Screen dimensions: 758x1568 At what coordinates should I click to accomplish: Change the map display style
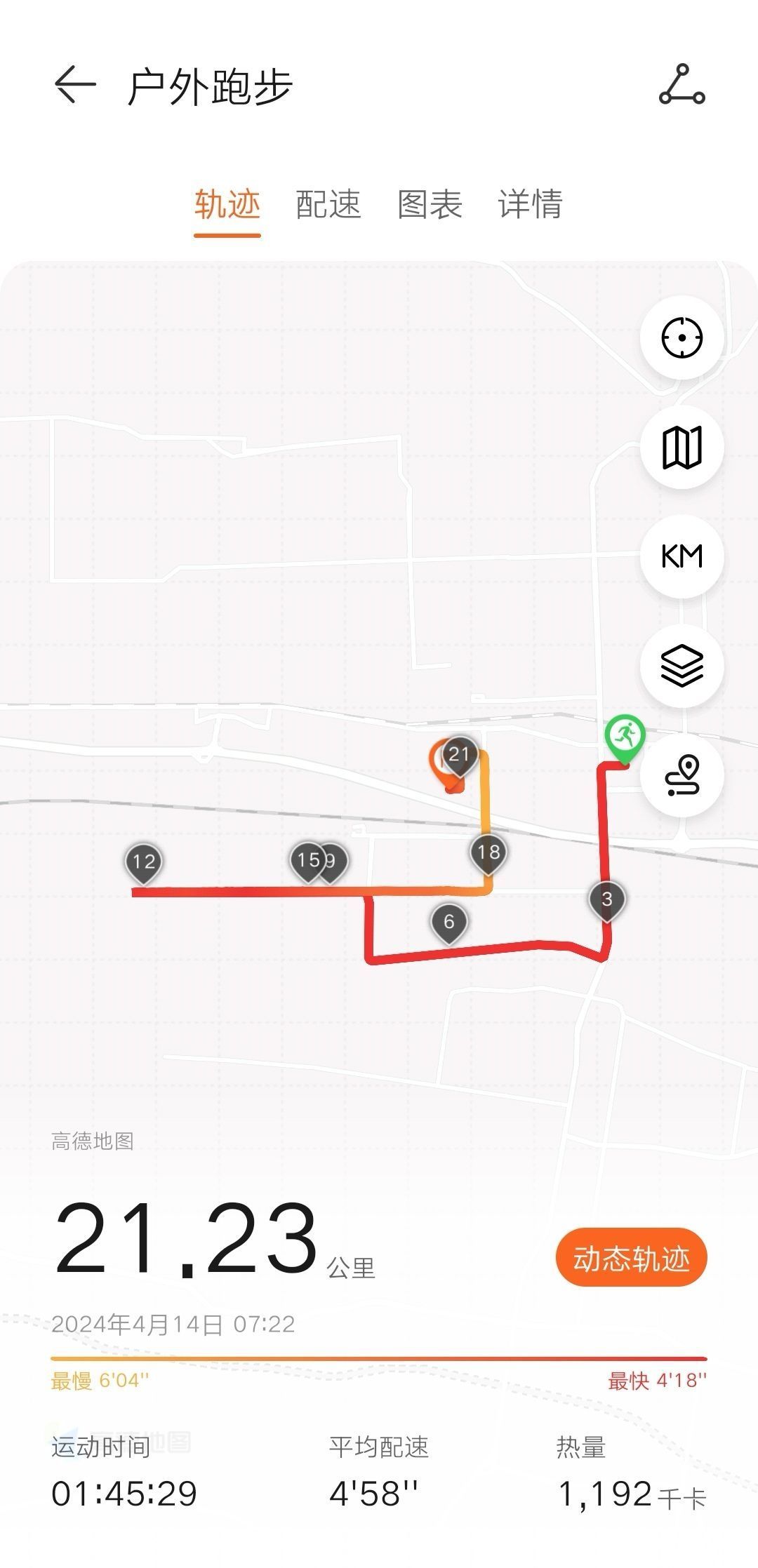click(681, 447)
